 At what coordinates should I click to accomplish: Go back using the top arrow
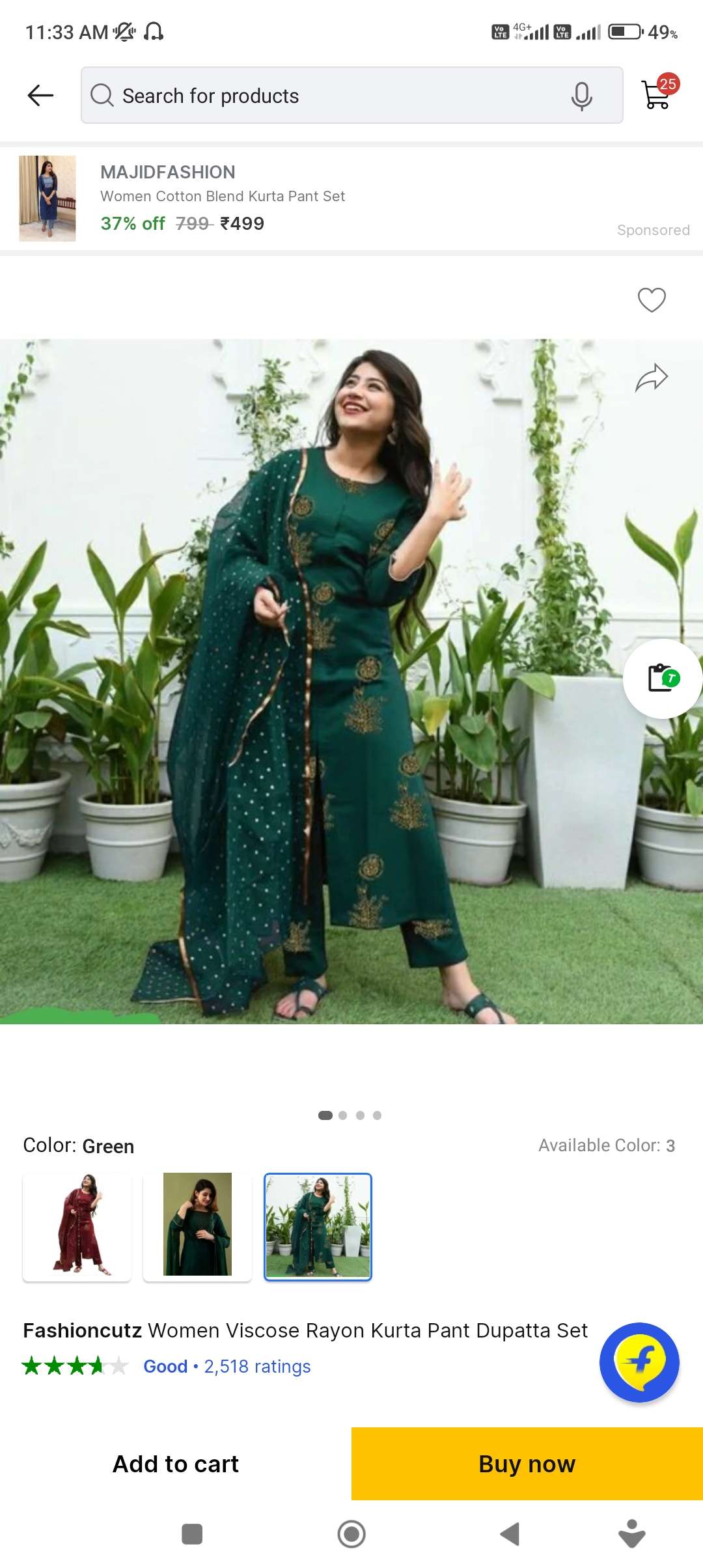40,96
